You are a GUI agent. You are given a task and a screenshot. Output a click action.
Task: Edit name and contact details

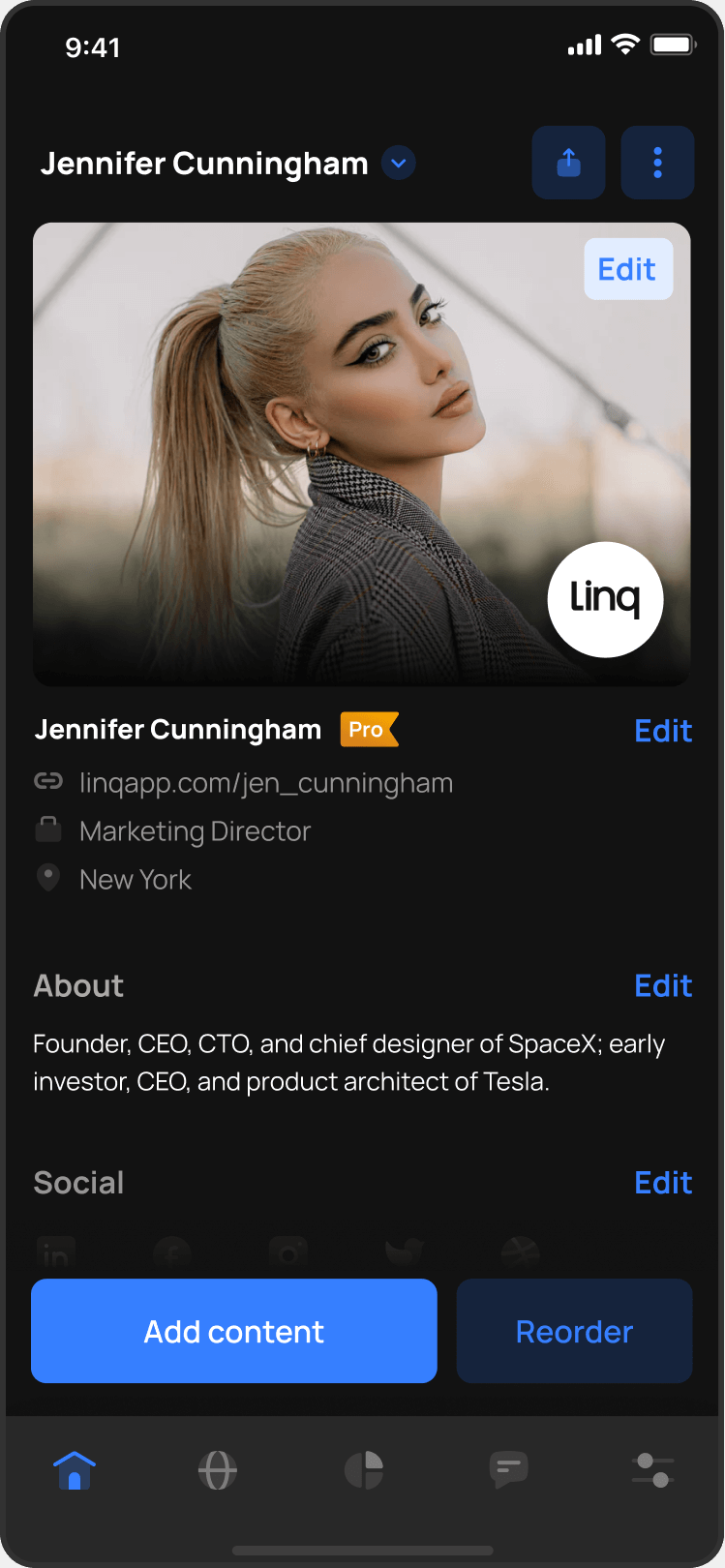coord(663,731)
